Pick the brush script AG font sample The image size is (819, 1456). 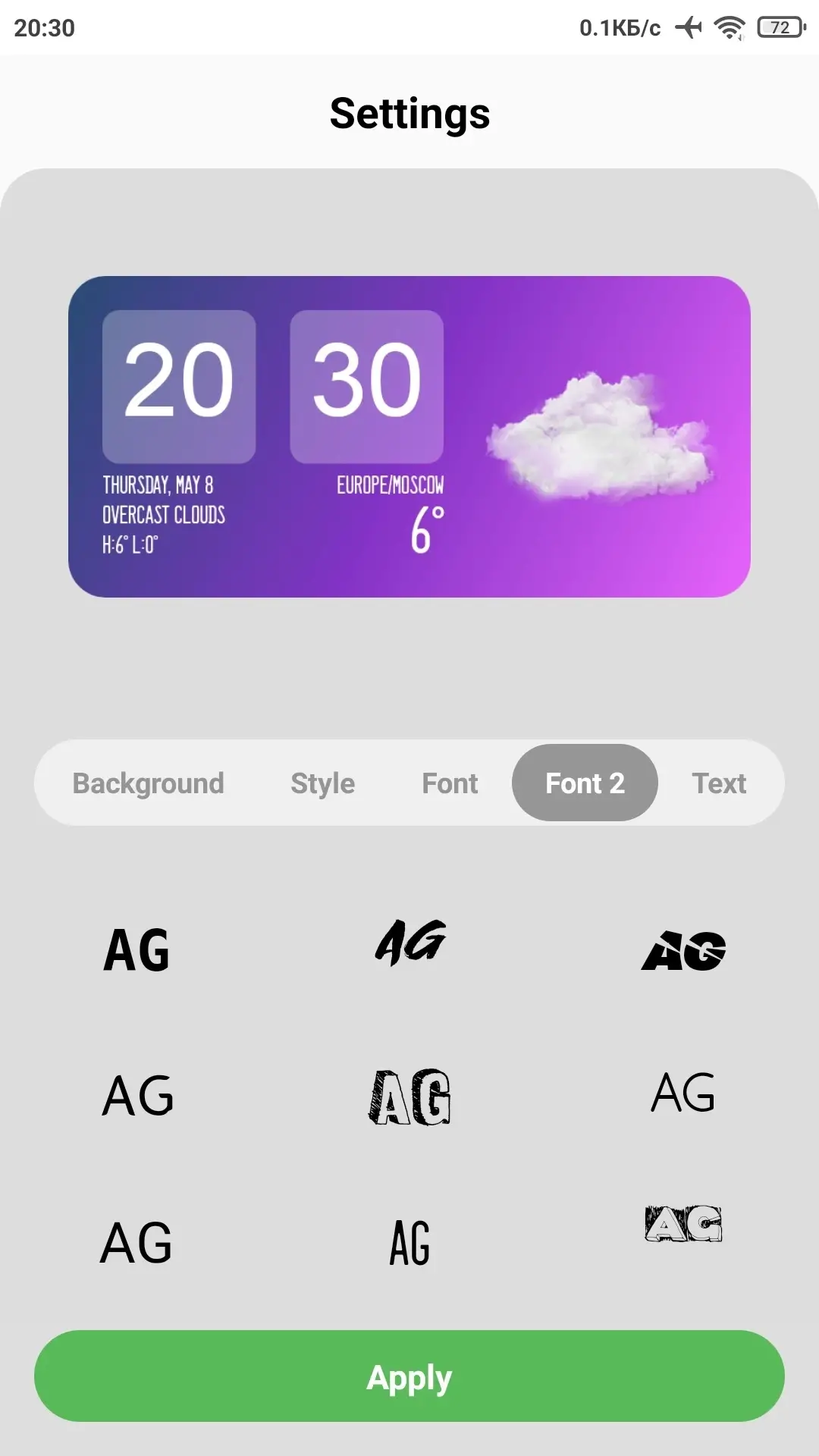(x=410, y=943)
